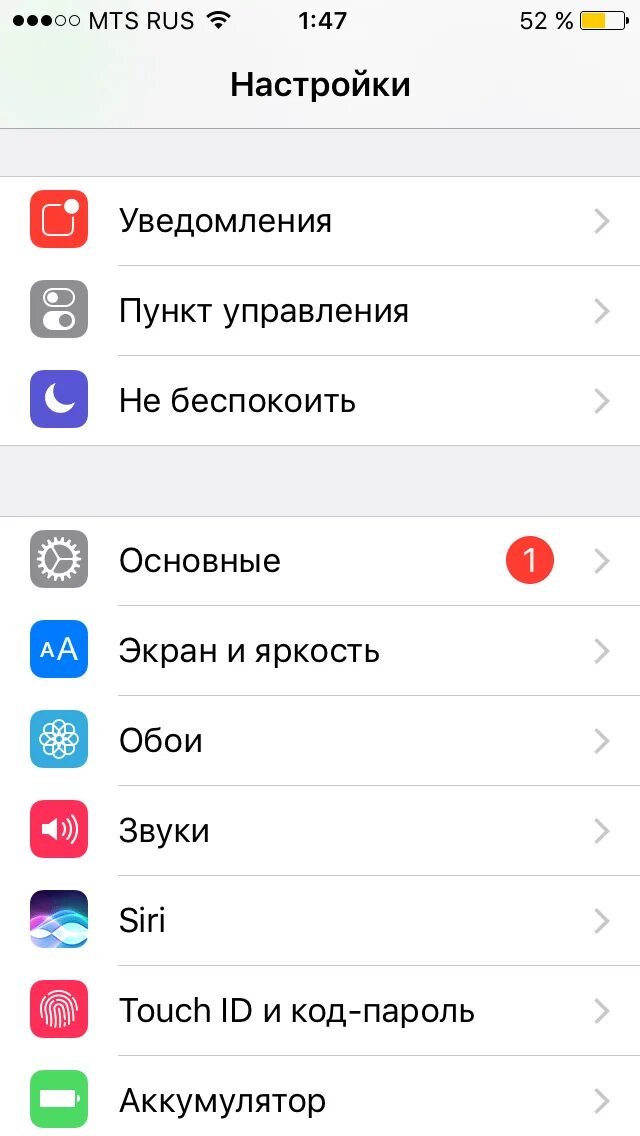The image size is (640, 1136).
Task: Select Экран и яркость
Action: point(320,651)
